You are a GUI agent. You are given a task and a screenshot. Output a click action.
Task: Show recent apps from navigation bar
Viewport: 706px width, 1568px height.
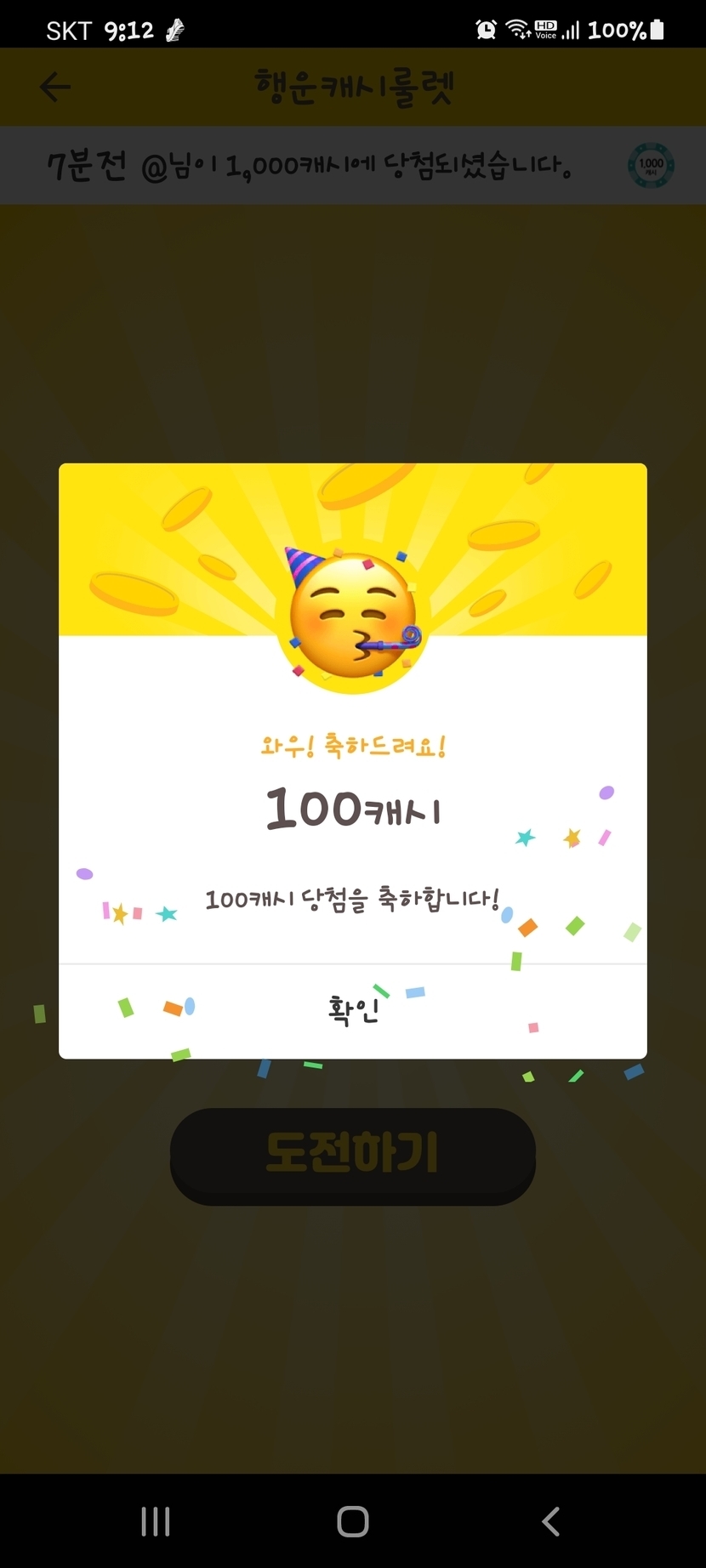coord(156,1521)
